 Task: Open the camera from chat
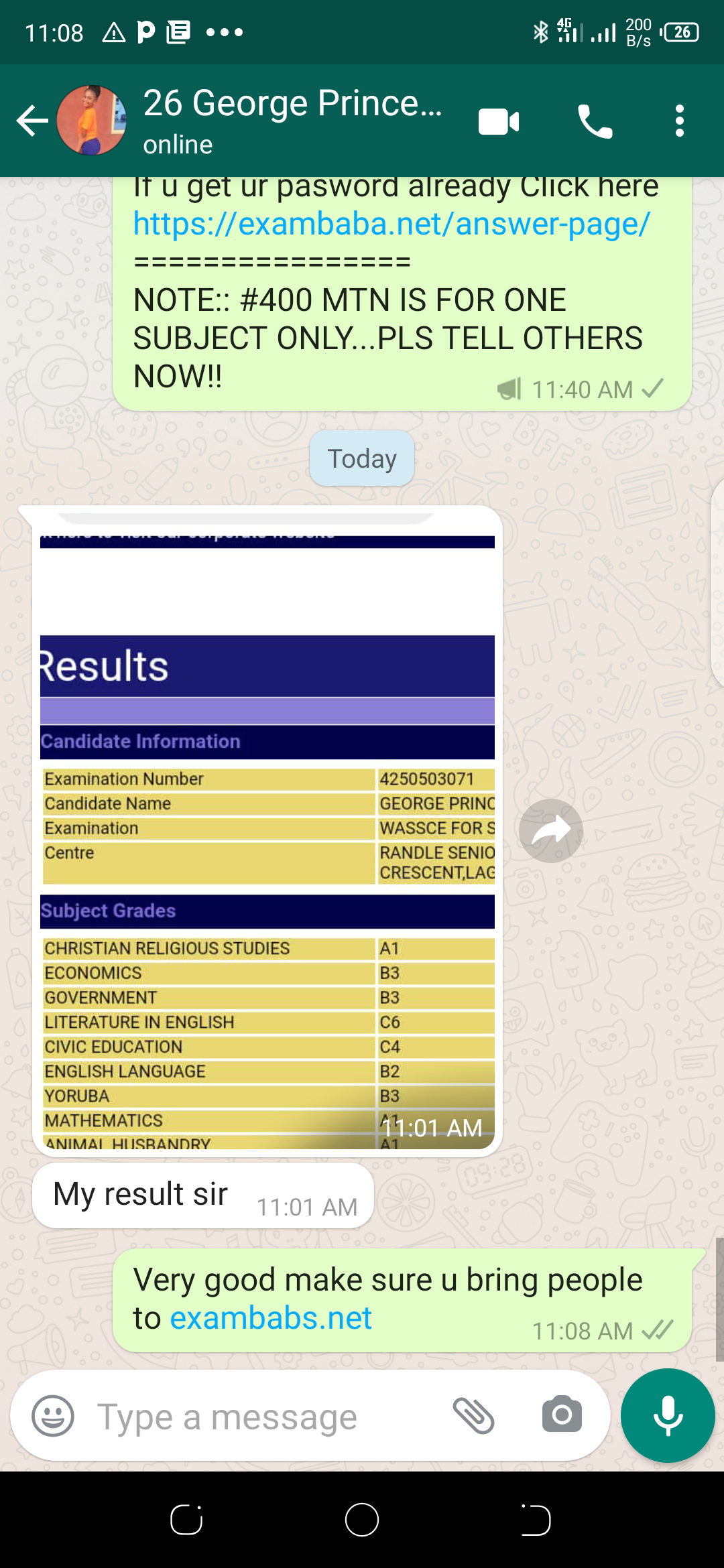562,1415
